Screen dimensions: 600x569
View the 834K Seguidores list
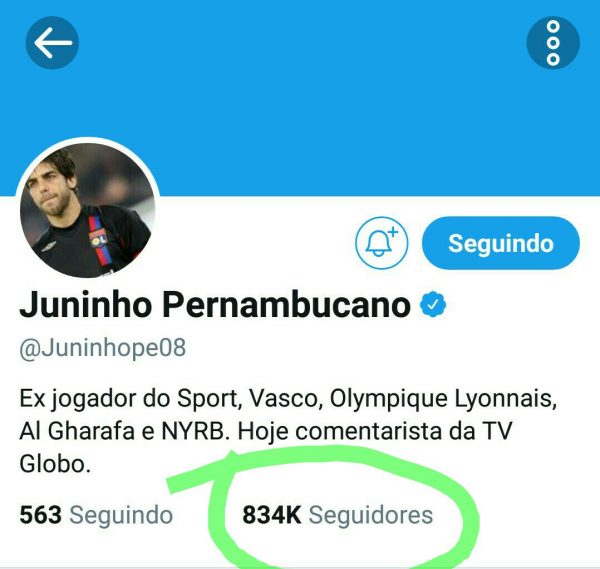tap(337, 515)
